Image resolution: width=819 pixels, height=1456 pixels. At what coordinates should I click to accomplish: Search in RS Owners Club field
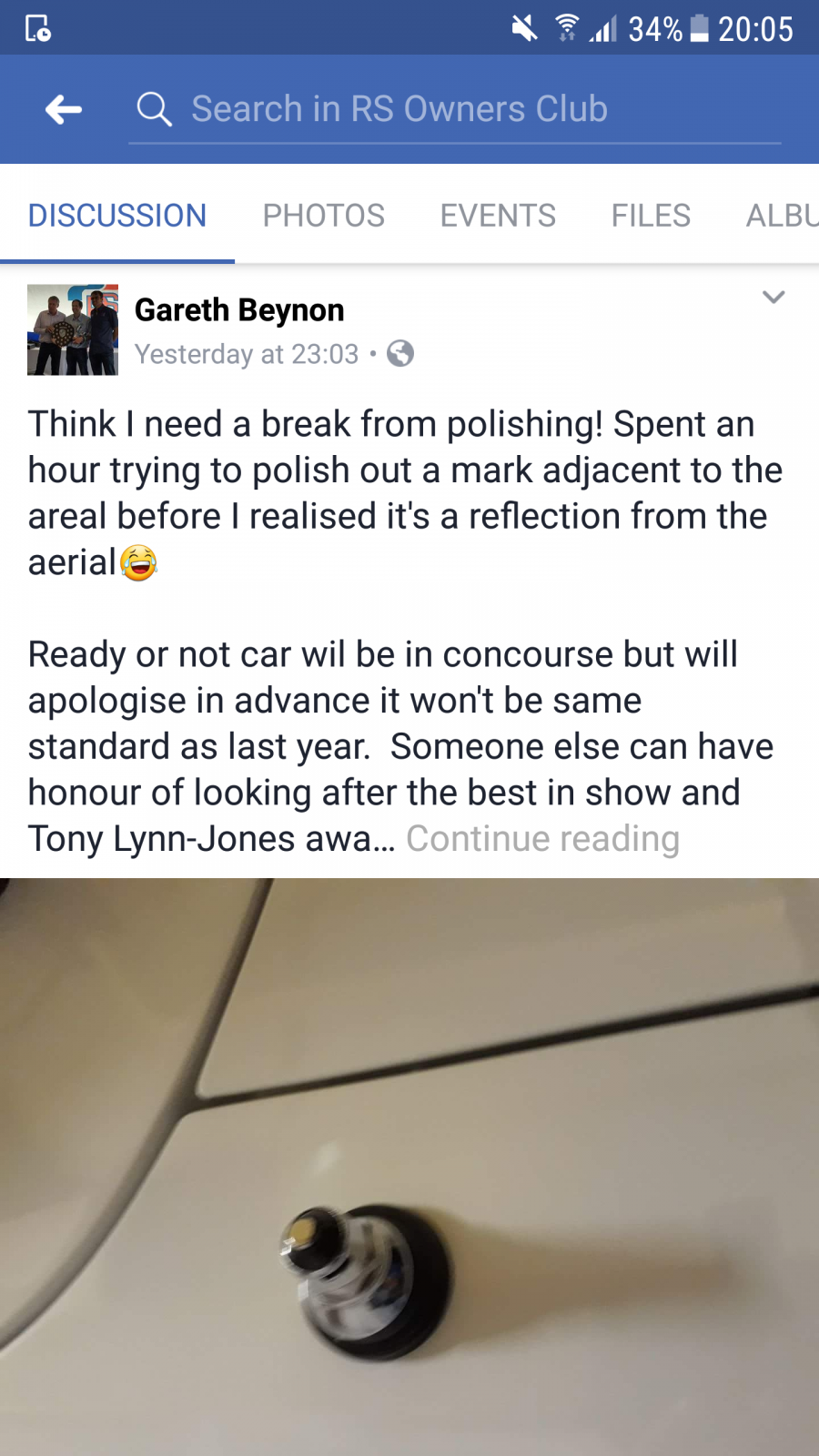(455, 109)
